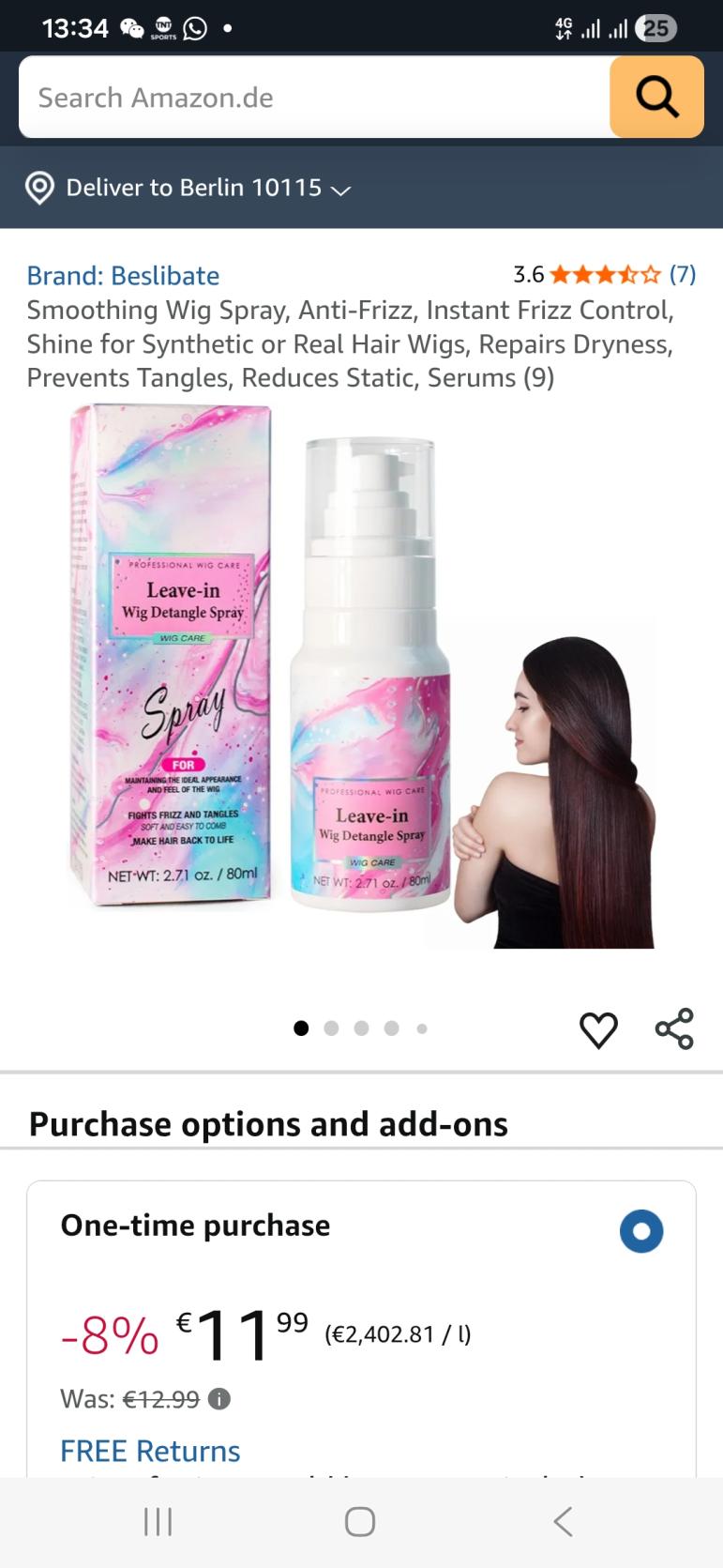This screenshot has width=723, height=1568.
Task: Open the Beslibate brand link
Action: click(123, 275)
